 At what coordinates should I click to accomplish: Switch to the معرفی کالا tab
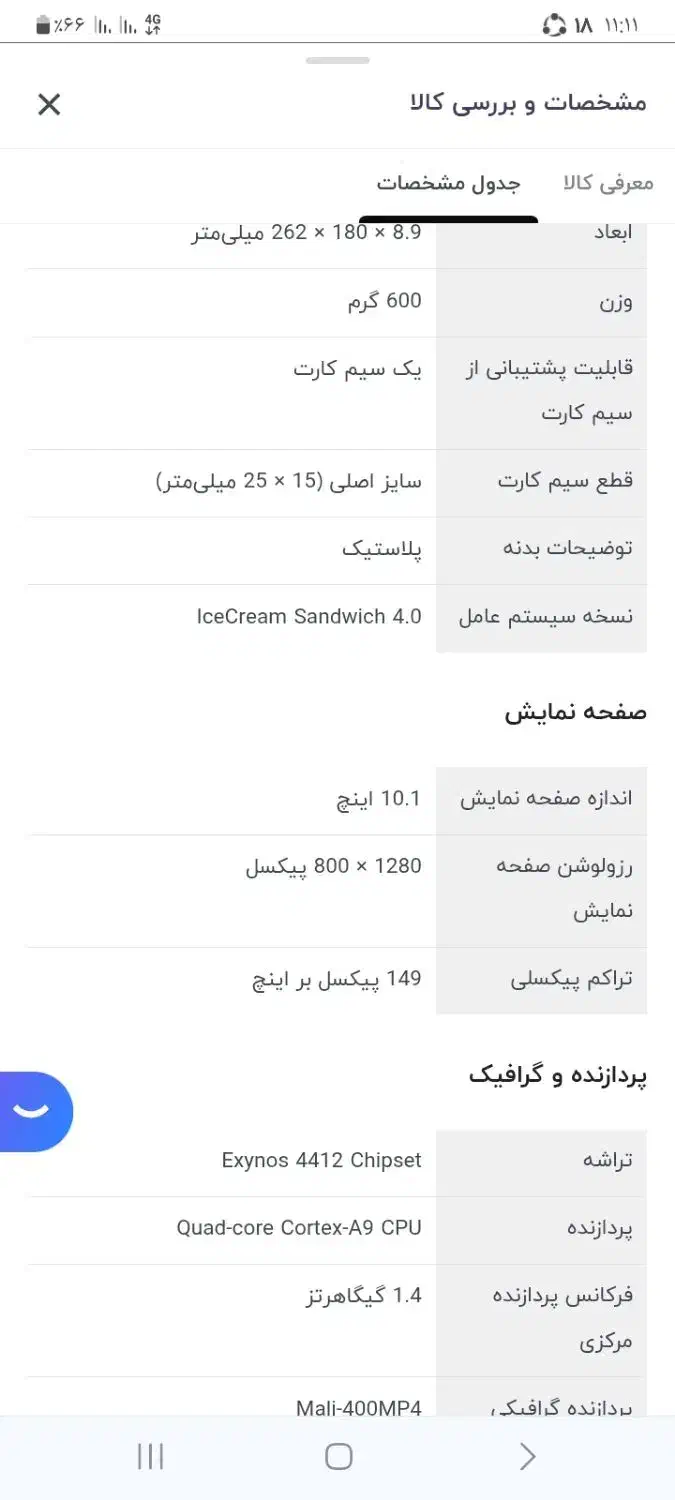[608, 183]
